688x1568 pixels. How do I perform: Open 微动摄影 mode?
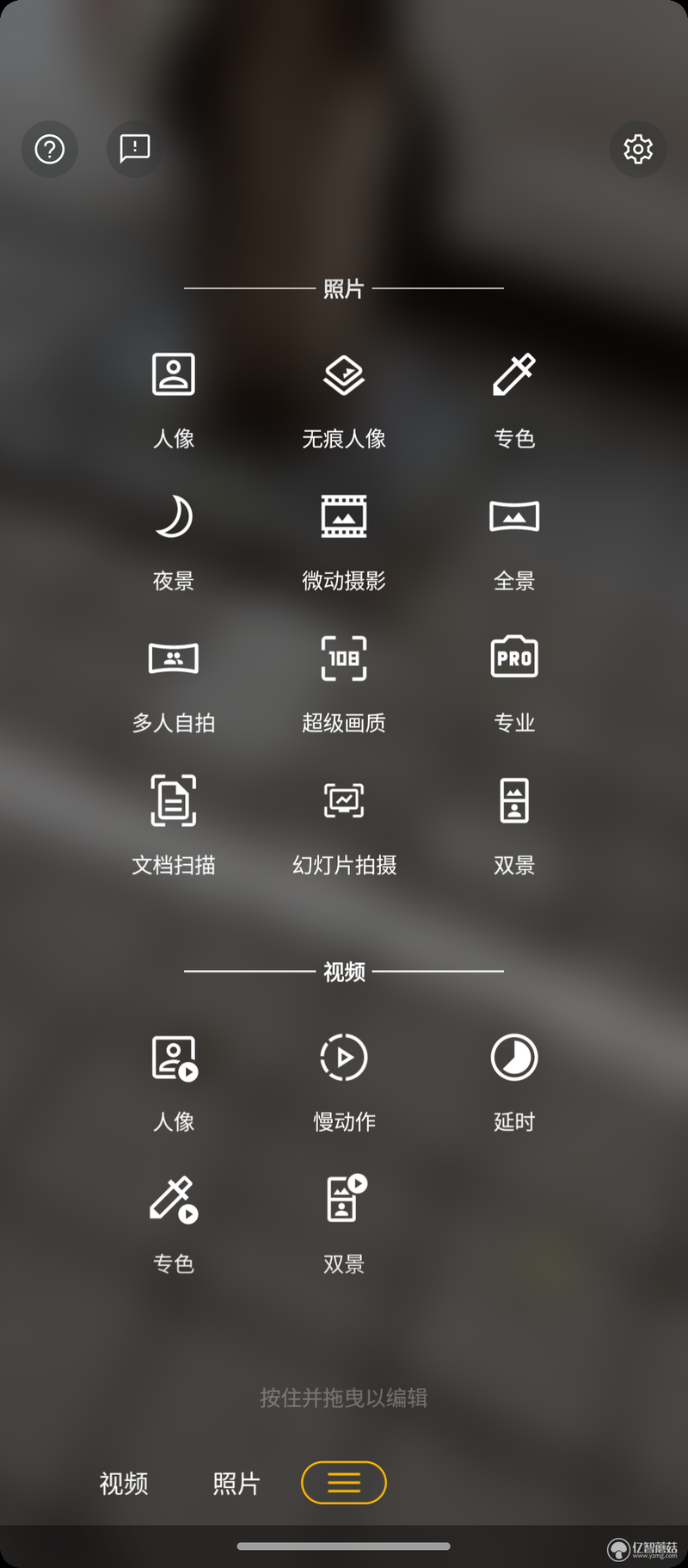click(344, 542)
